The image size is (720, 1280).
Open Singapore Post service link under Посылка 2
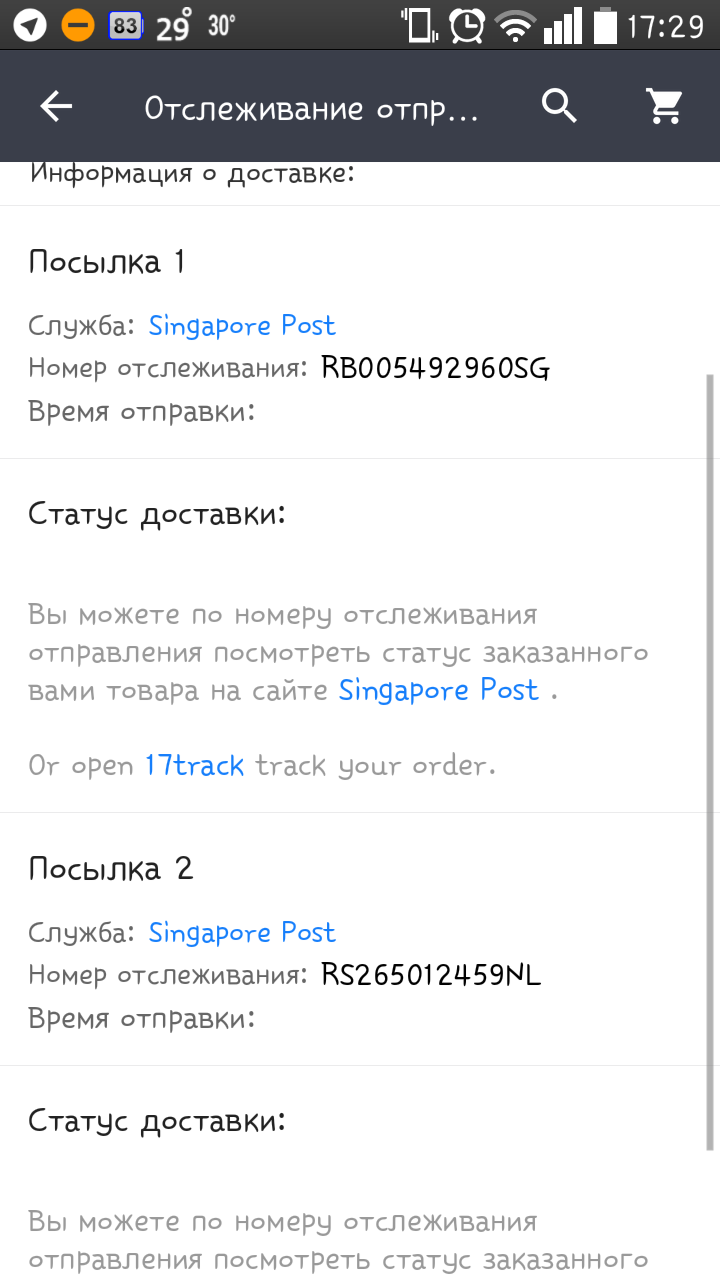click(x=242, y=933)
